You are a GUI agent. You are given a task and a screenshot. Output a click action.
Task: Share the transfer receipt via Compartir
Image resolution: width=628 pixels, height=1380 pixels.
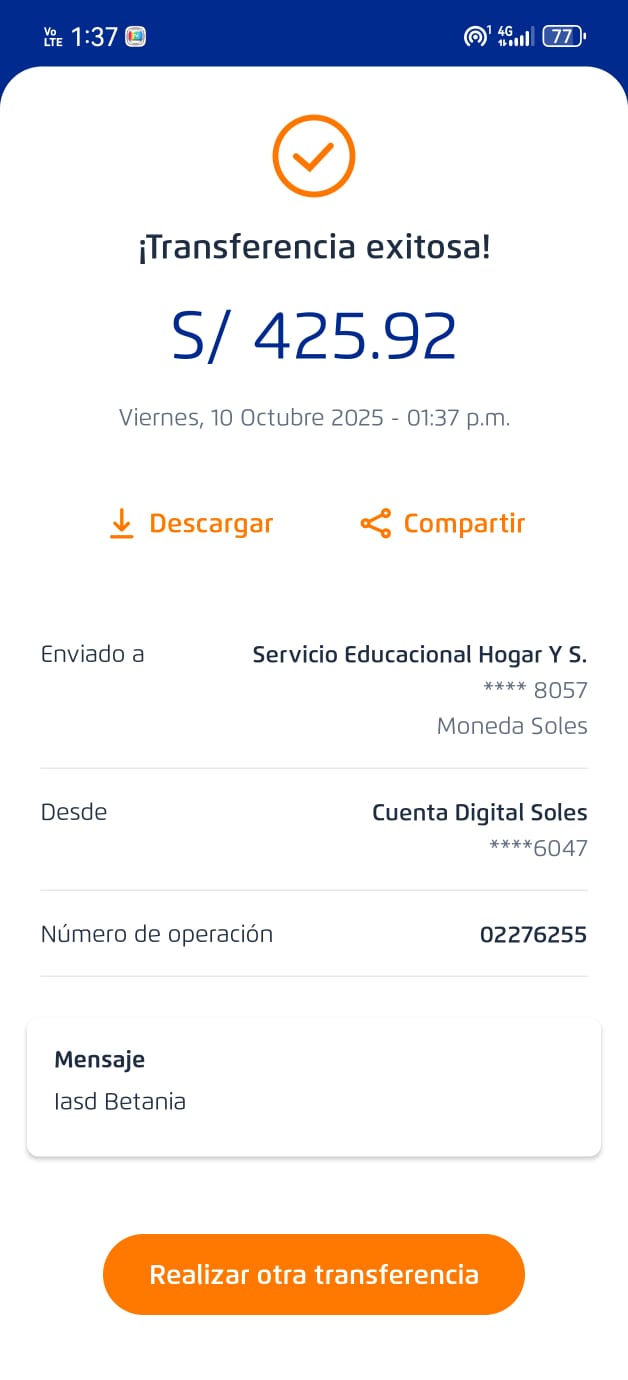[x=443, y=524]
